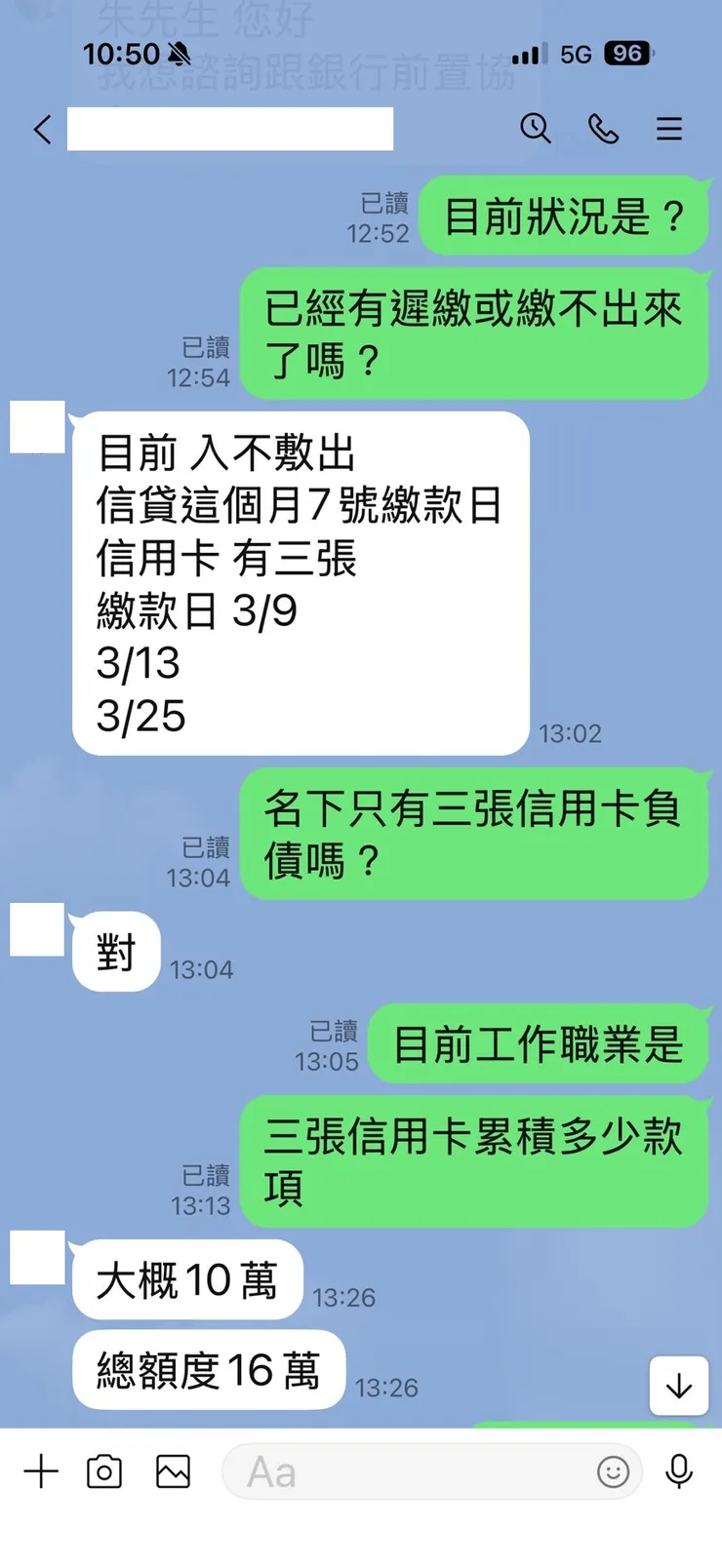Open the camera to take a photo
The image size is (722, 1568).
[x=105, y=1471]
